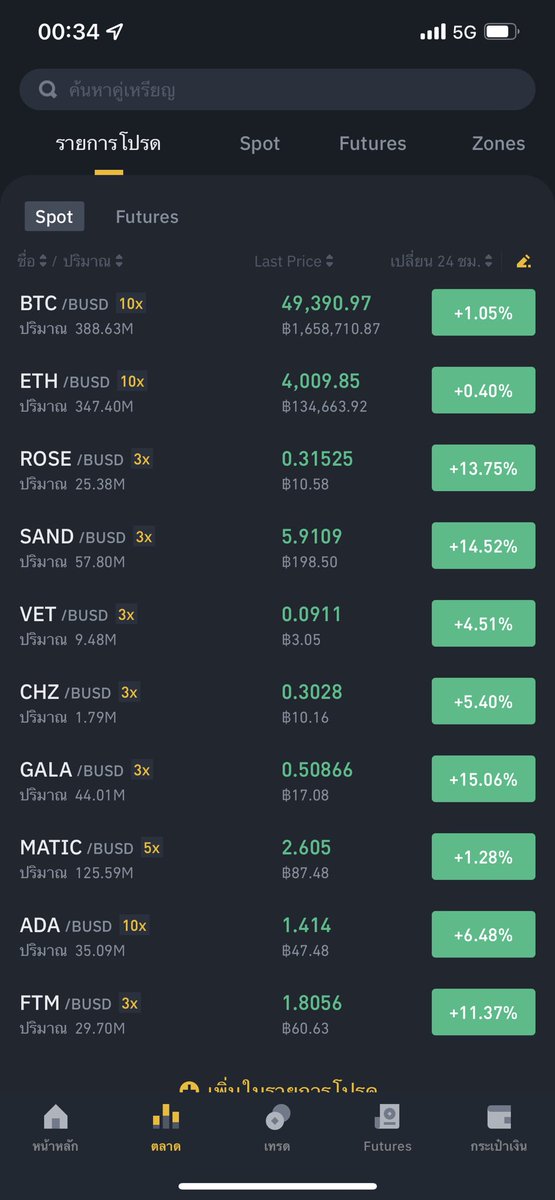
Task: Open the GALA/BUSD pair
Action: [x=277, y=780]
